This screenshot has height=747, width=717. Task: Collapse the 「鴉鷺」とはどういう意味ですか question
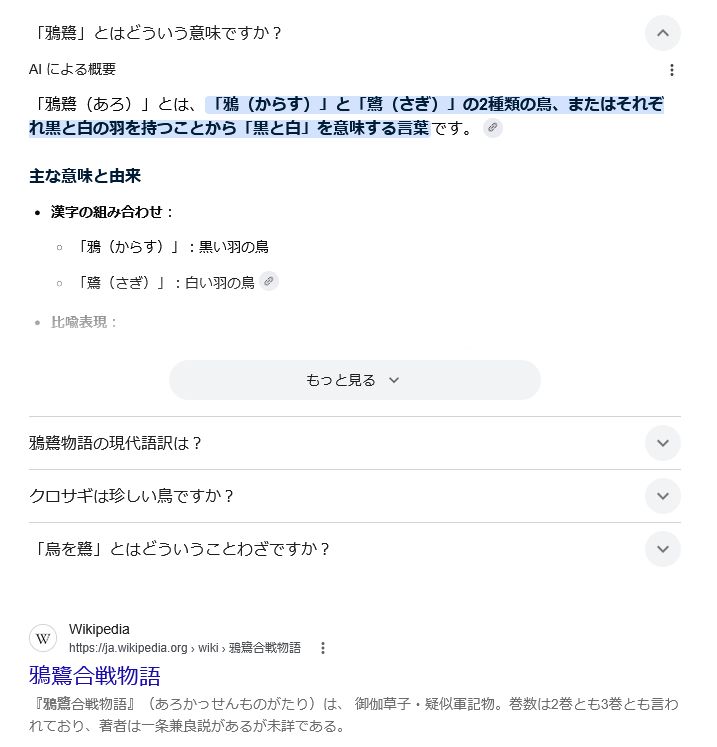click(x=662, y=33)
